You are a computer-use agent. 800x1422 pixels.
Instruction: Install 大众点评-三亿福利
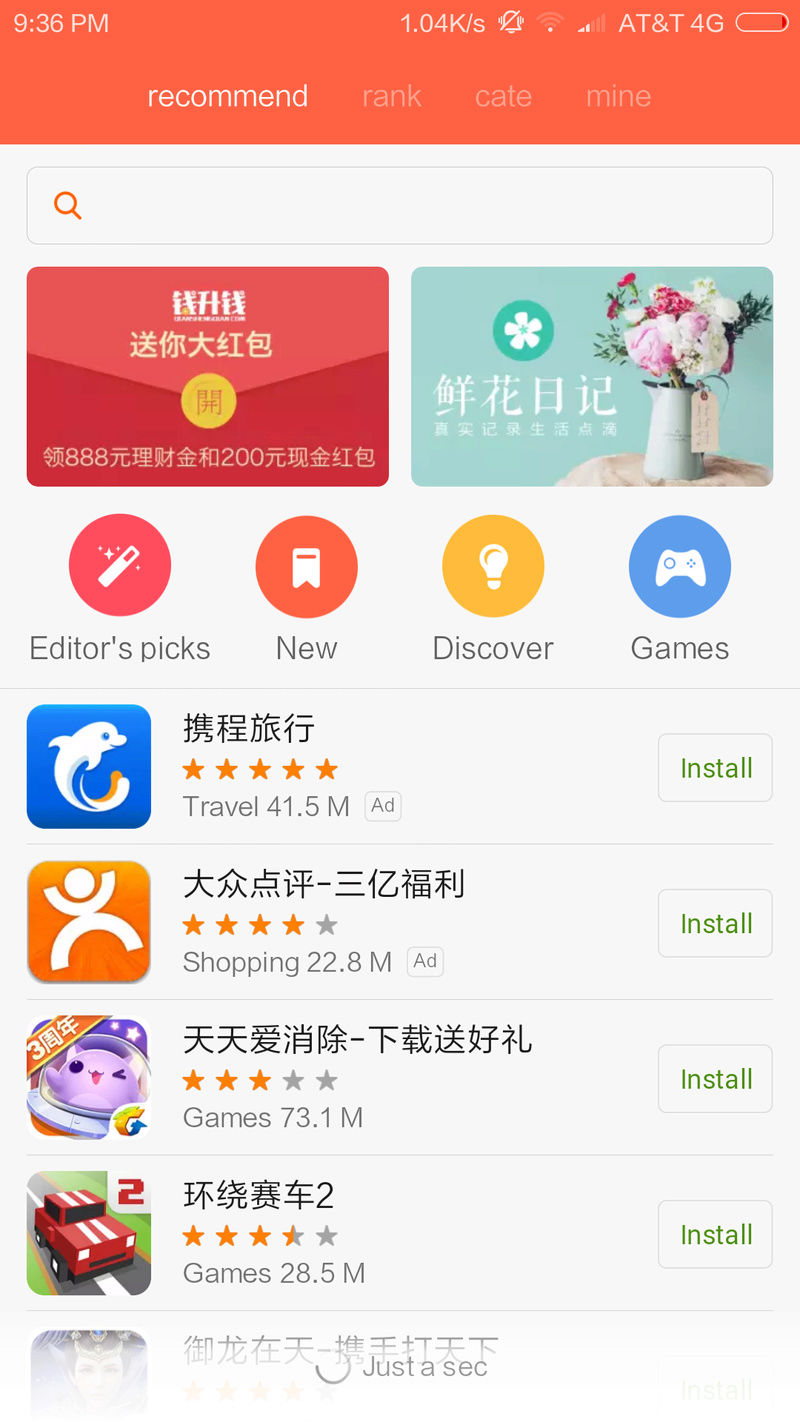pyautogui.click(x=715, y=923)
